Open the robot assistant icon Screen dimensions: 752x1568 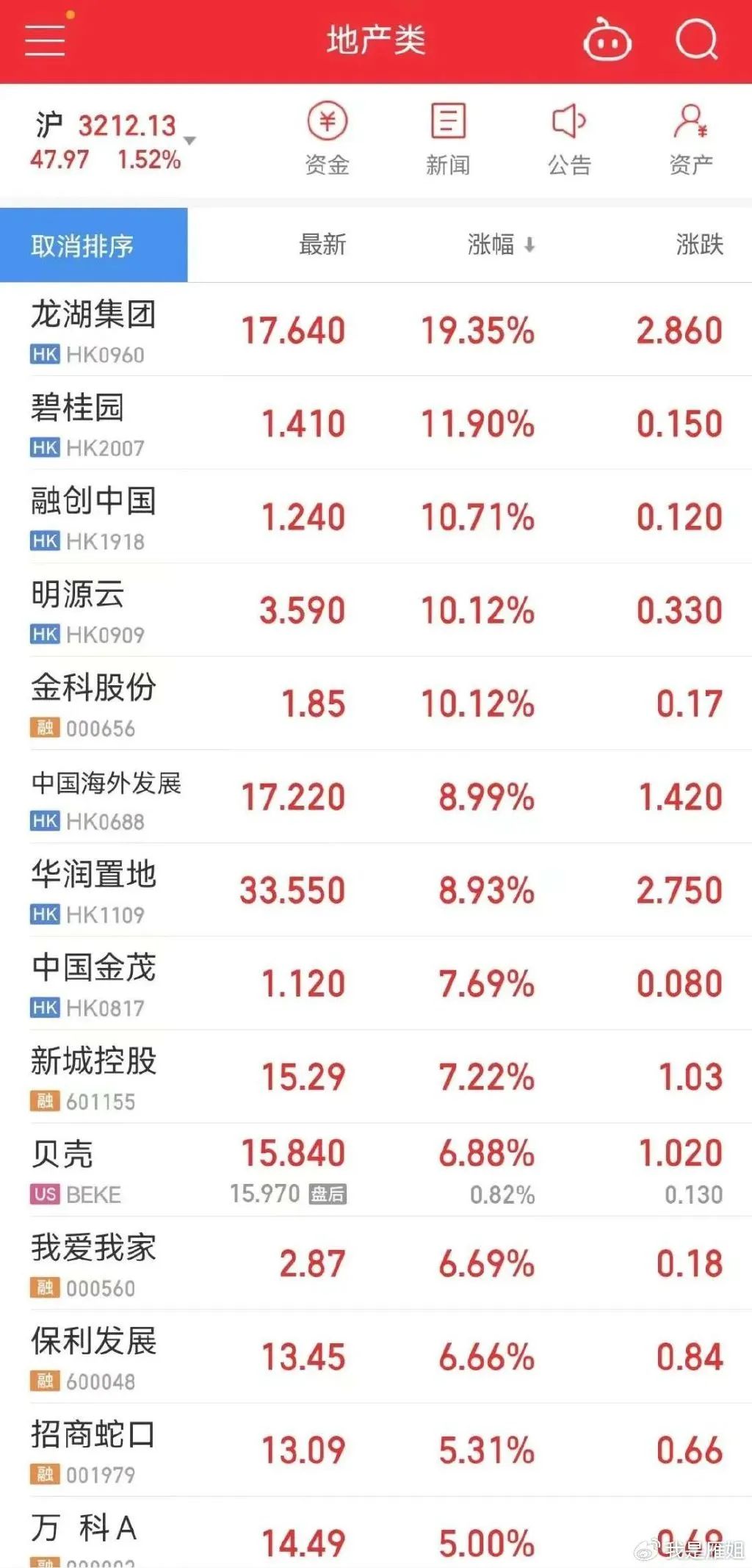tap(607, 40)
